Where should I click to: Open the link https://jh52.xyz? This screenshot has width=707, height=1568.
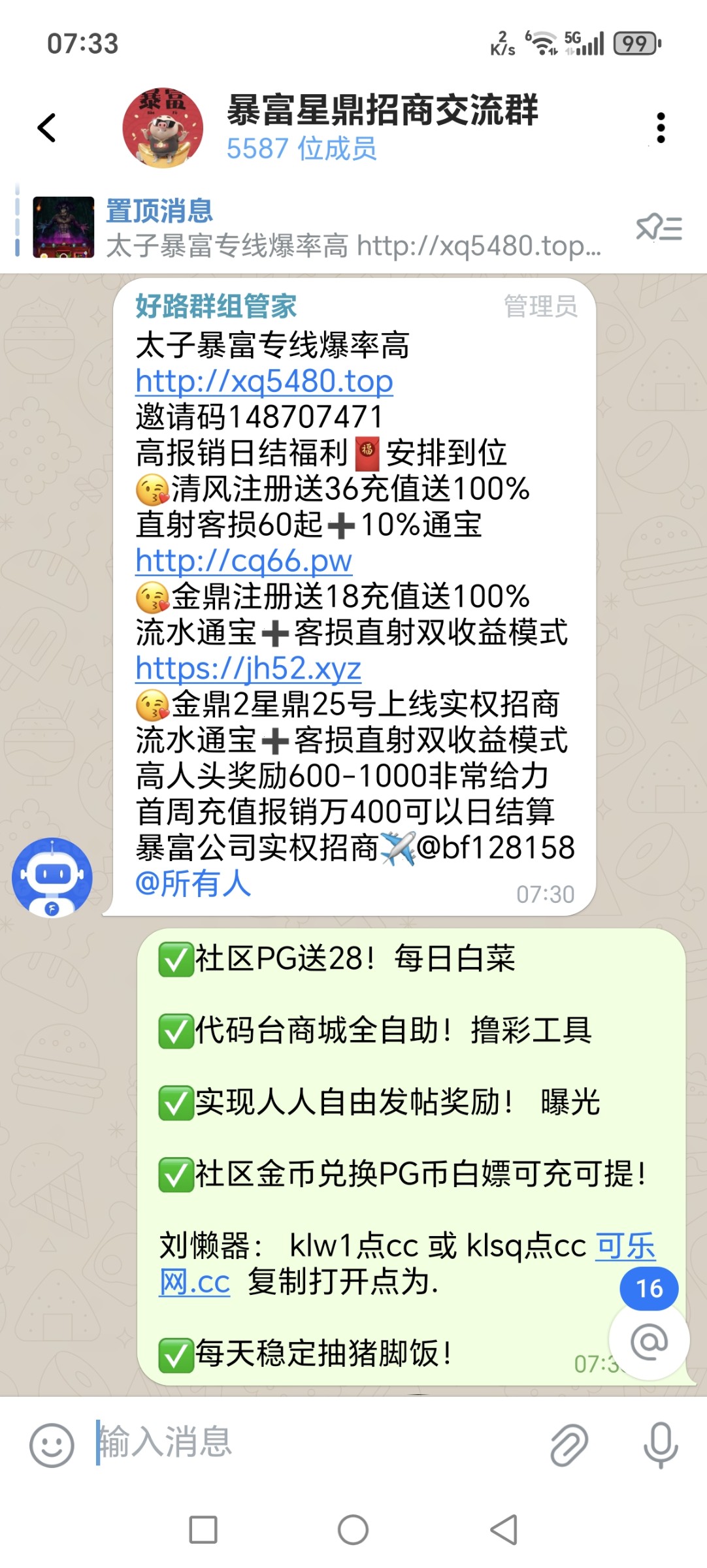click(246, 668)
